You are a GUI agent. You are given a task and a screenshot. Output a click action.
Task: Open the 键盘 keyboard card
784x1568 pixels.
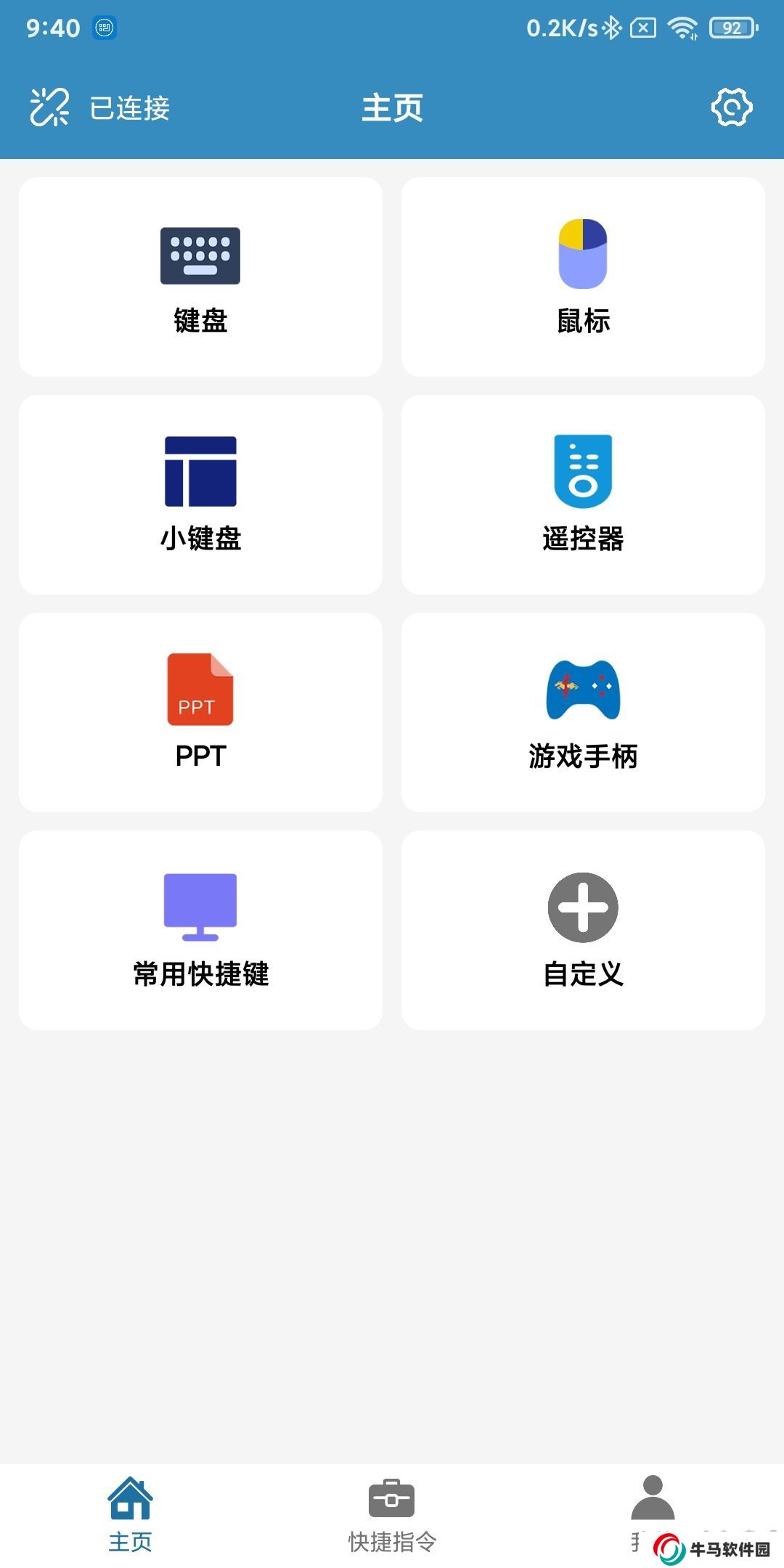(200, 277)
